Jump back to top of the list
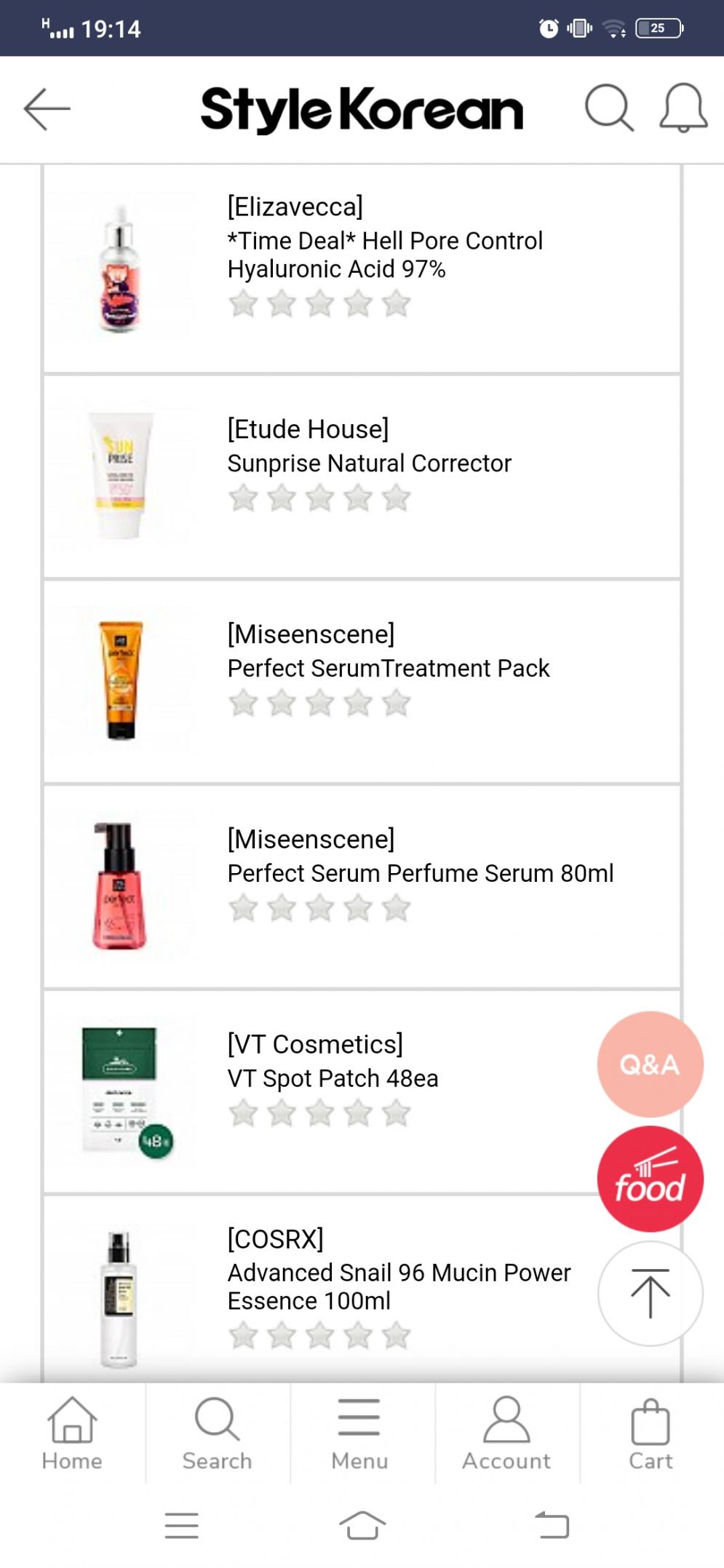Image resolution: width=724 pixels, height=1568 pixels. click(x=650, y=1293)
